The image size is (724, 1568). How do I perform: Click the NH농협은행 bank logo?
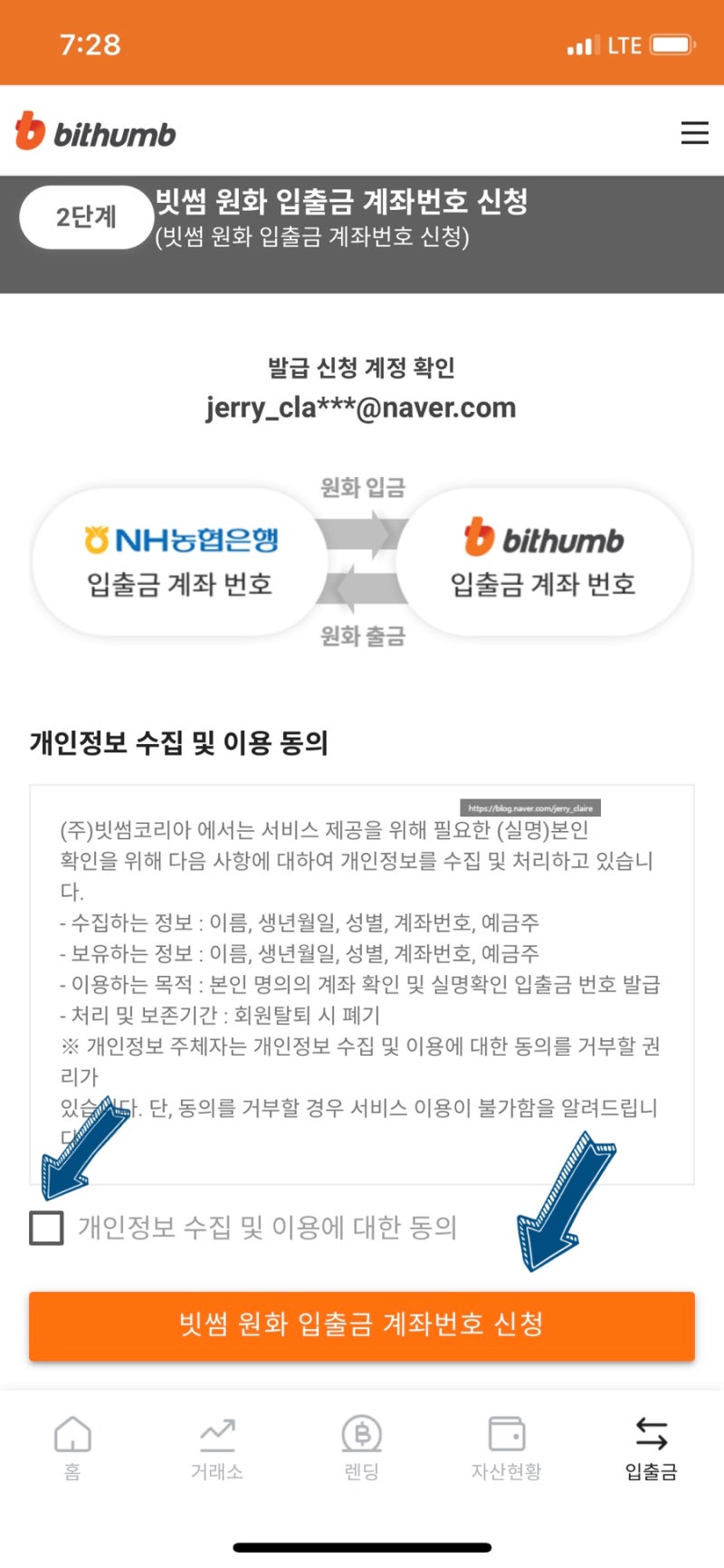pos(179,540)
